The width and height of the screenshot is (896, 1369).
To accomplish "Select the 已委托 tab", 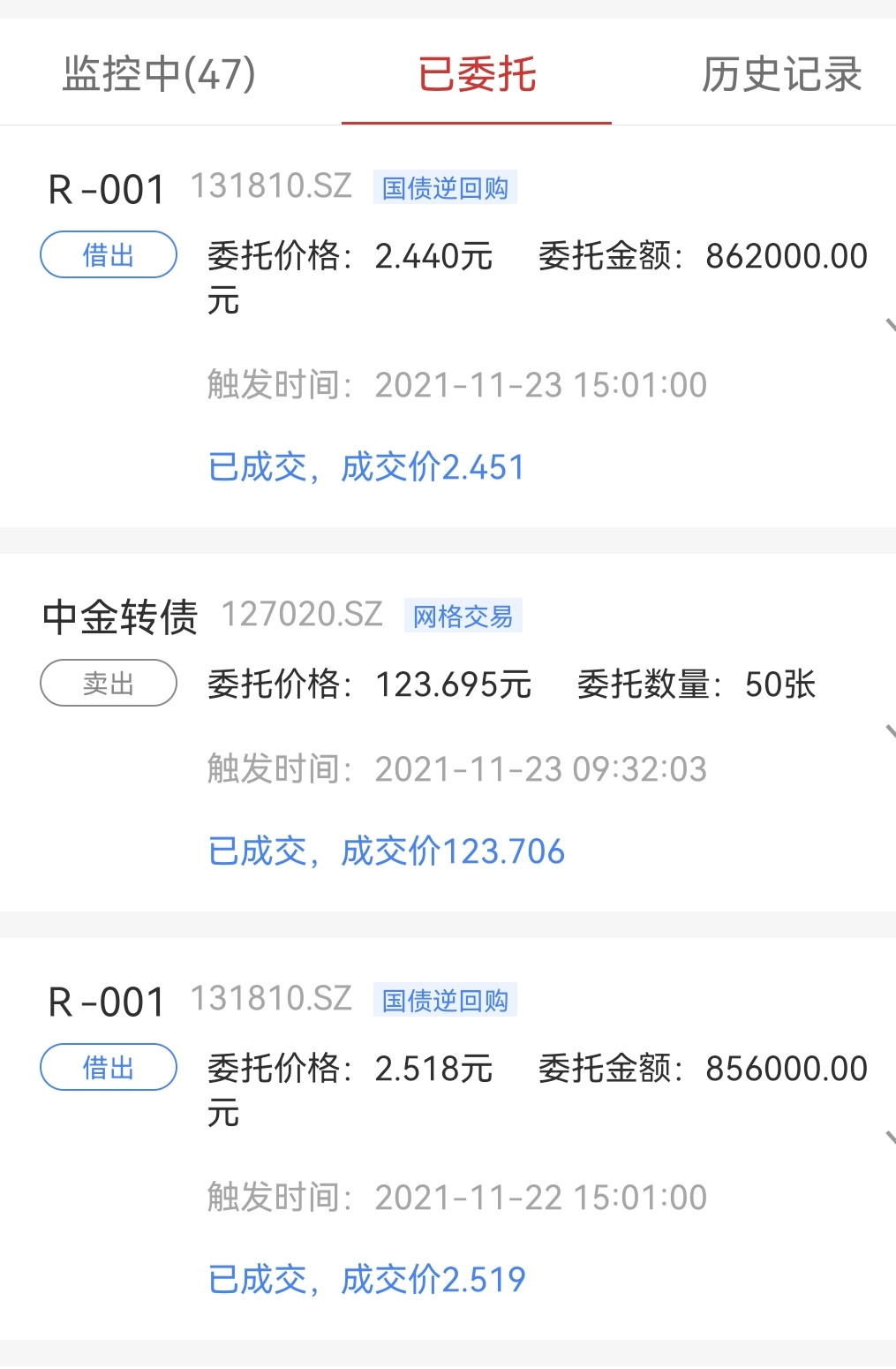I will [x=477, y=74].
